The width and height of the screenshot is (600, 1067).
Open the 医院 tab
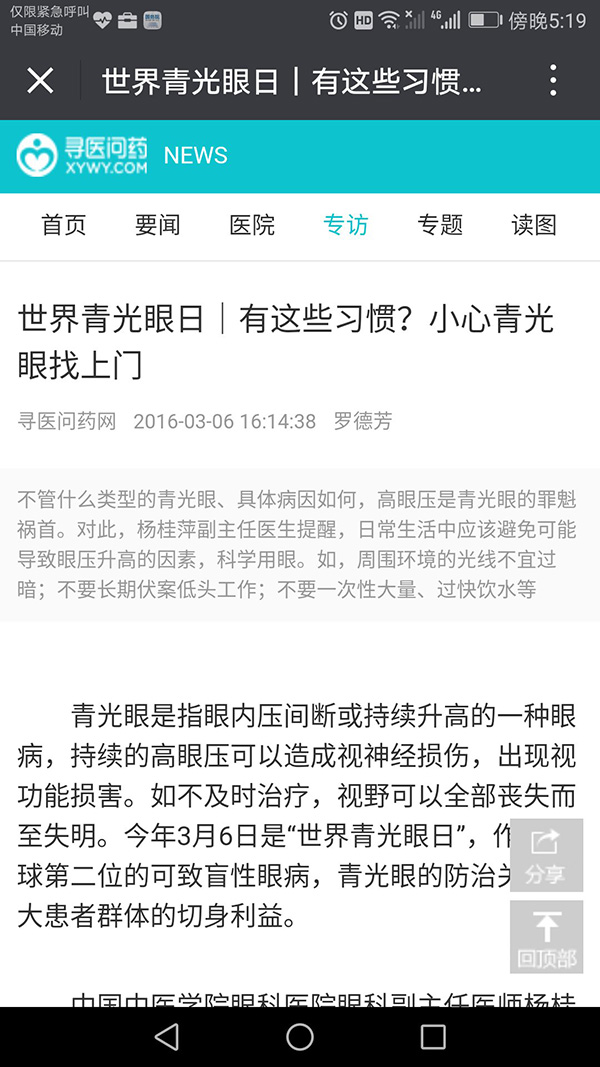(x=252, y=225)
